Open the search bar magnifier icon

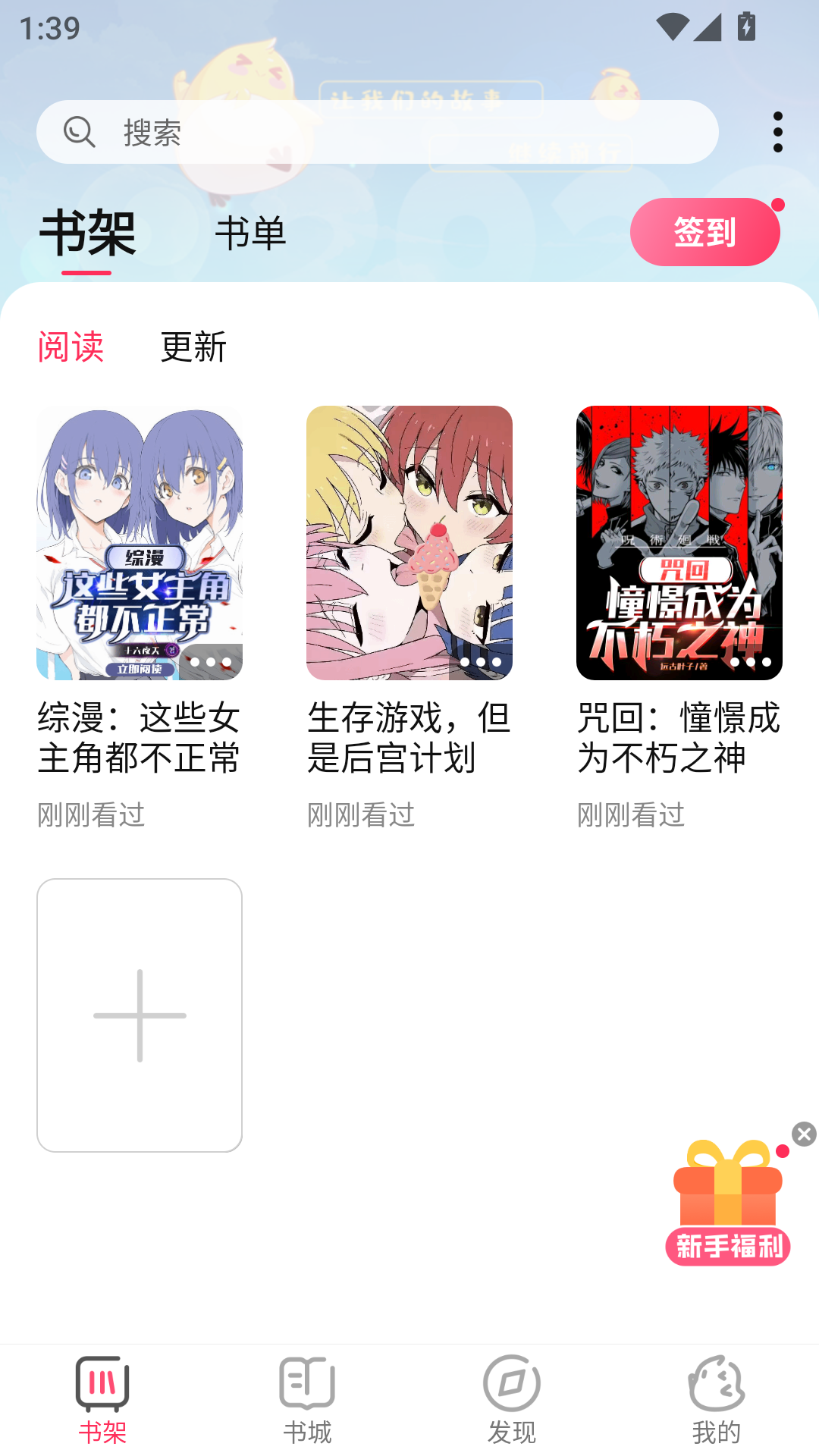click(x=80, y=132)
